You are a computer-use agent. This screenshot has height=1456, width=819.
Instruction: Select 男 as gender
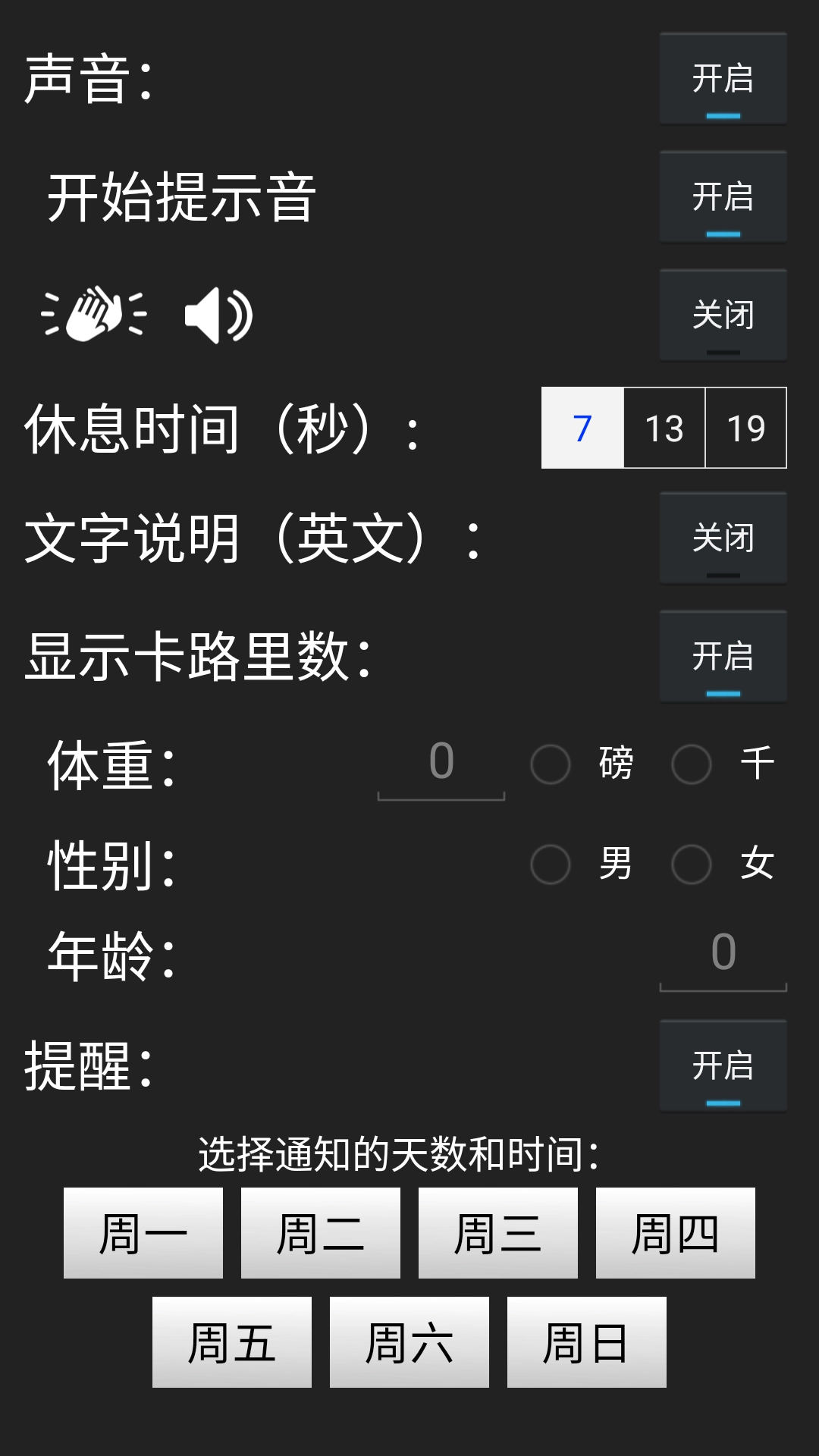tap(551, 864)
